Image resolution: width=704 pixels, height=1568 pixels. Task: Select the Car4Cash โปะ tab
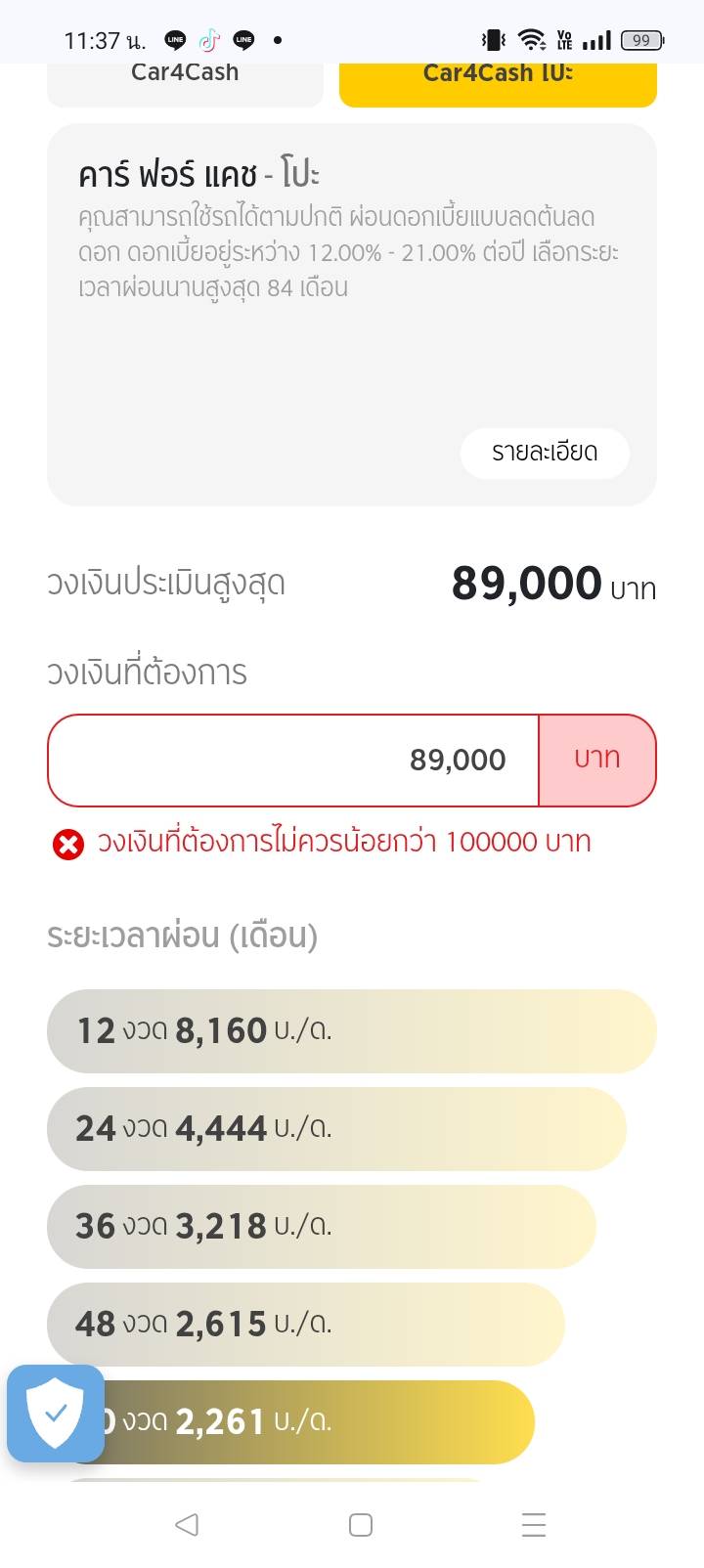click(x=498, y=83)
